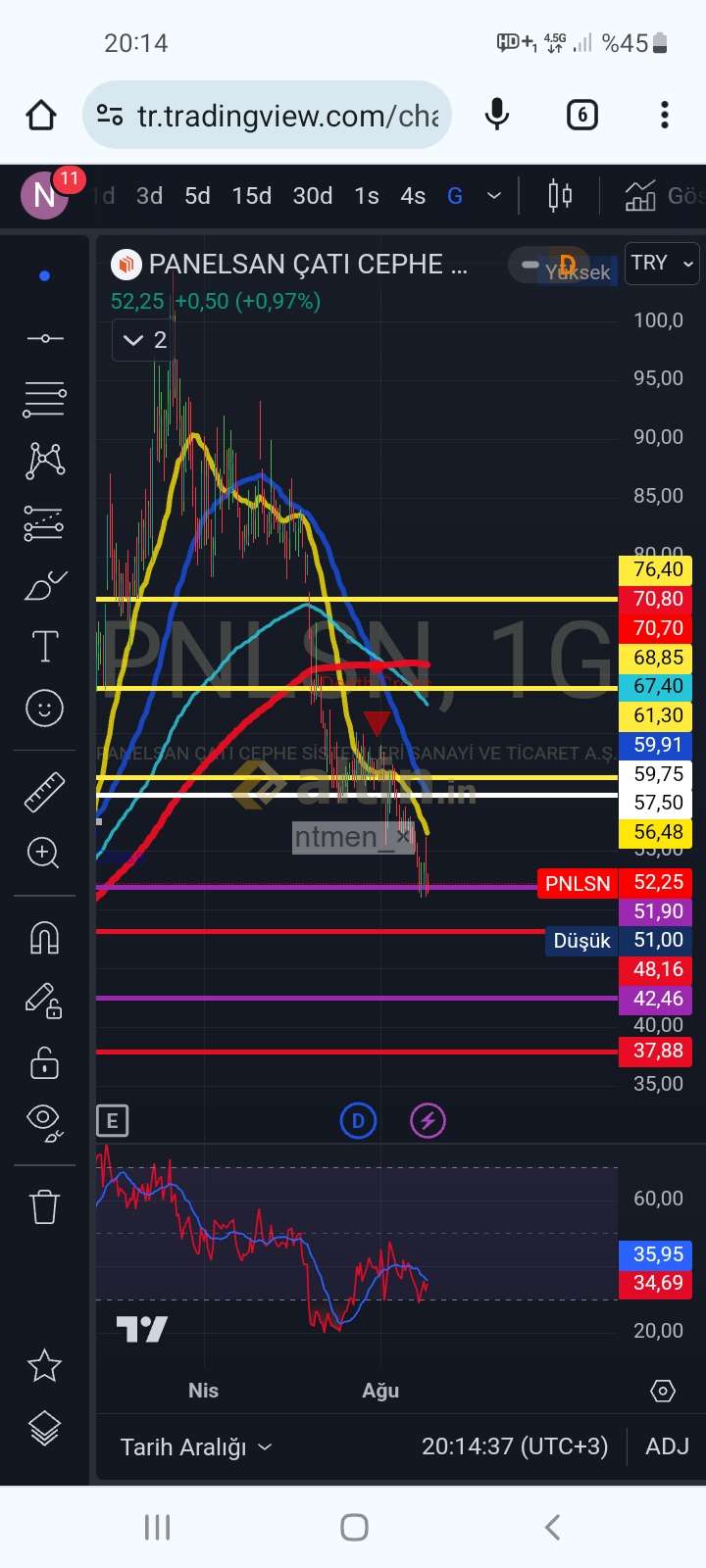Image resolution: width=706 pixels, height=1568 pixels.
Task: Switch to the 30d timeframe
Action: (x=313, y=196)
